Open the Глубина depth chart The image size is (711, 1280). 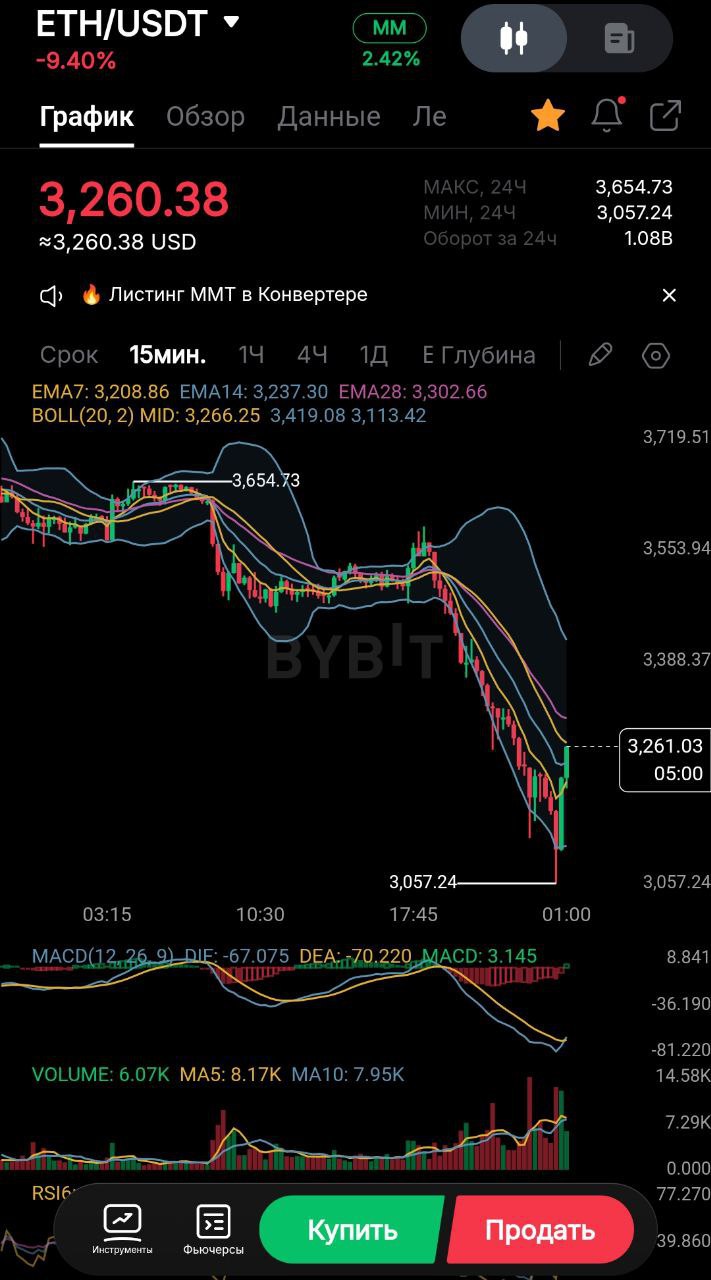[479, 355]
